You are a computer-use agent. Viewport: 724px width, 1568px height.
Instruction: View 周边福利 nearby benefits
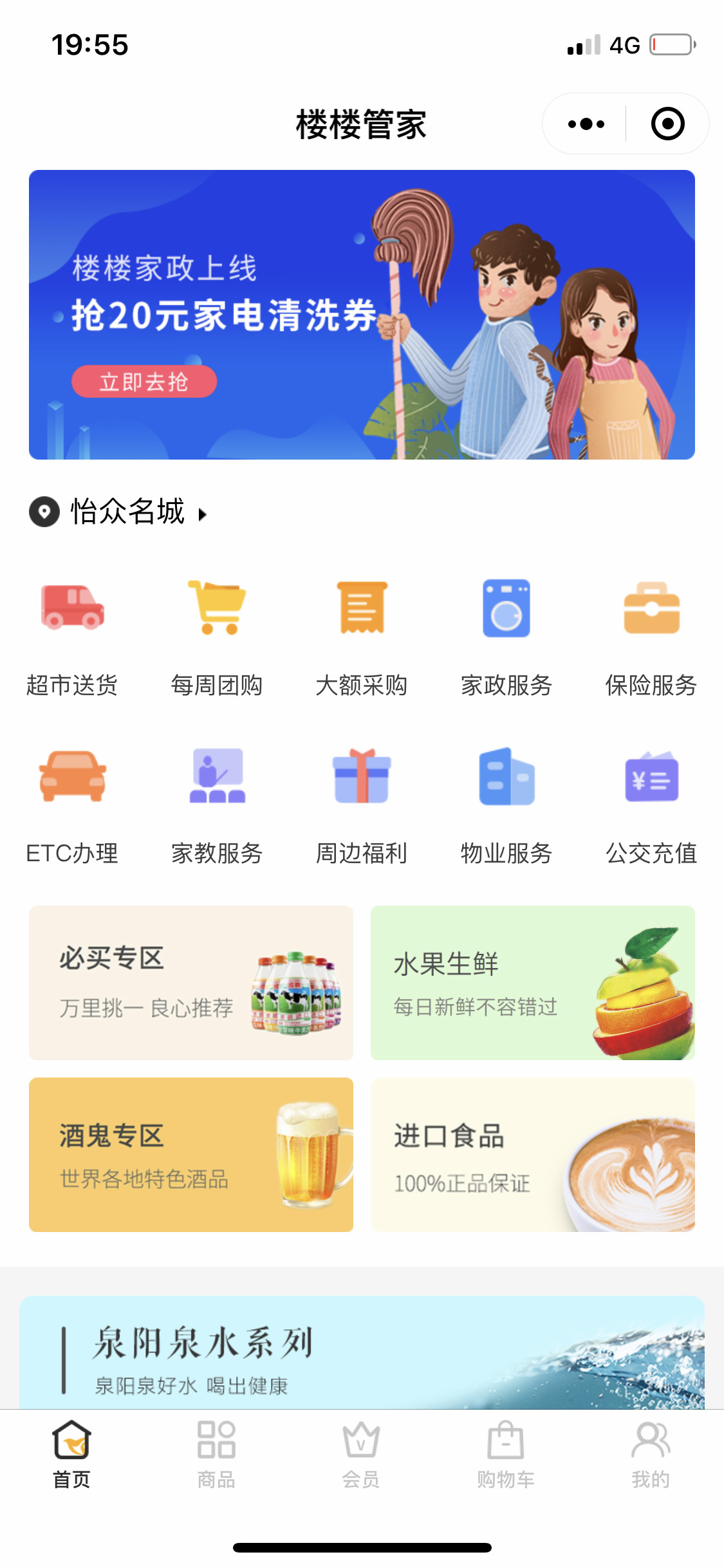[362, 805]
